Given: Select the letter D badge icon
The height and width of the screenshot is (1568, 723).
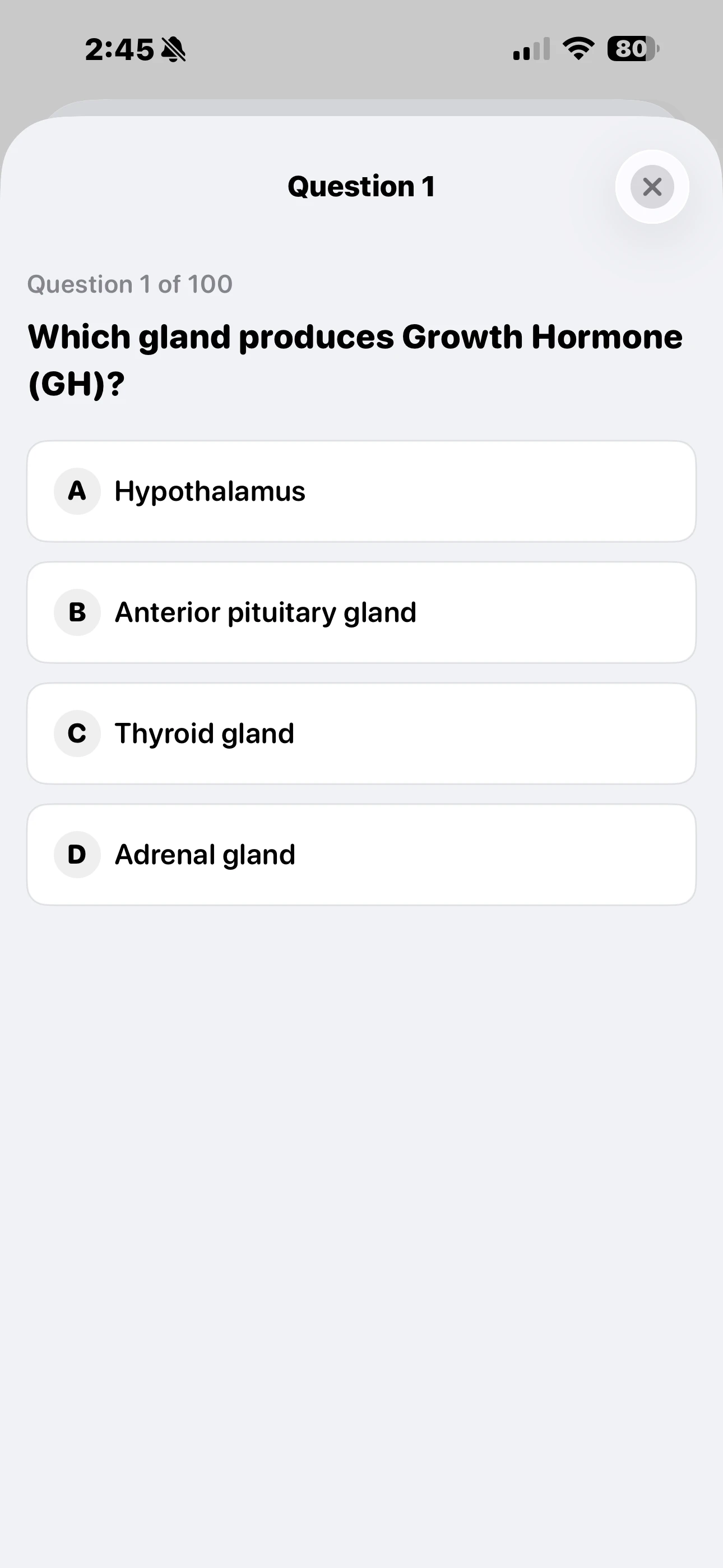Looking at the screenshot, I should 77,854.
